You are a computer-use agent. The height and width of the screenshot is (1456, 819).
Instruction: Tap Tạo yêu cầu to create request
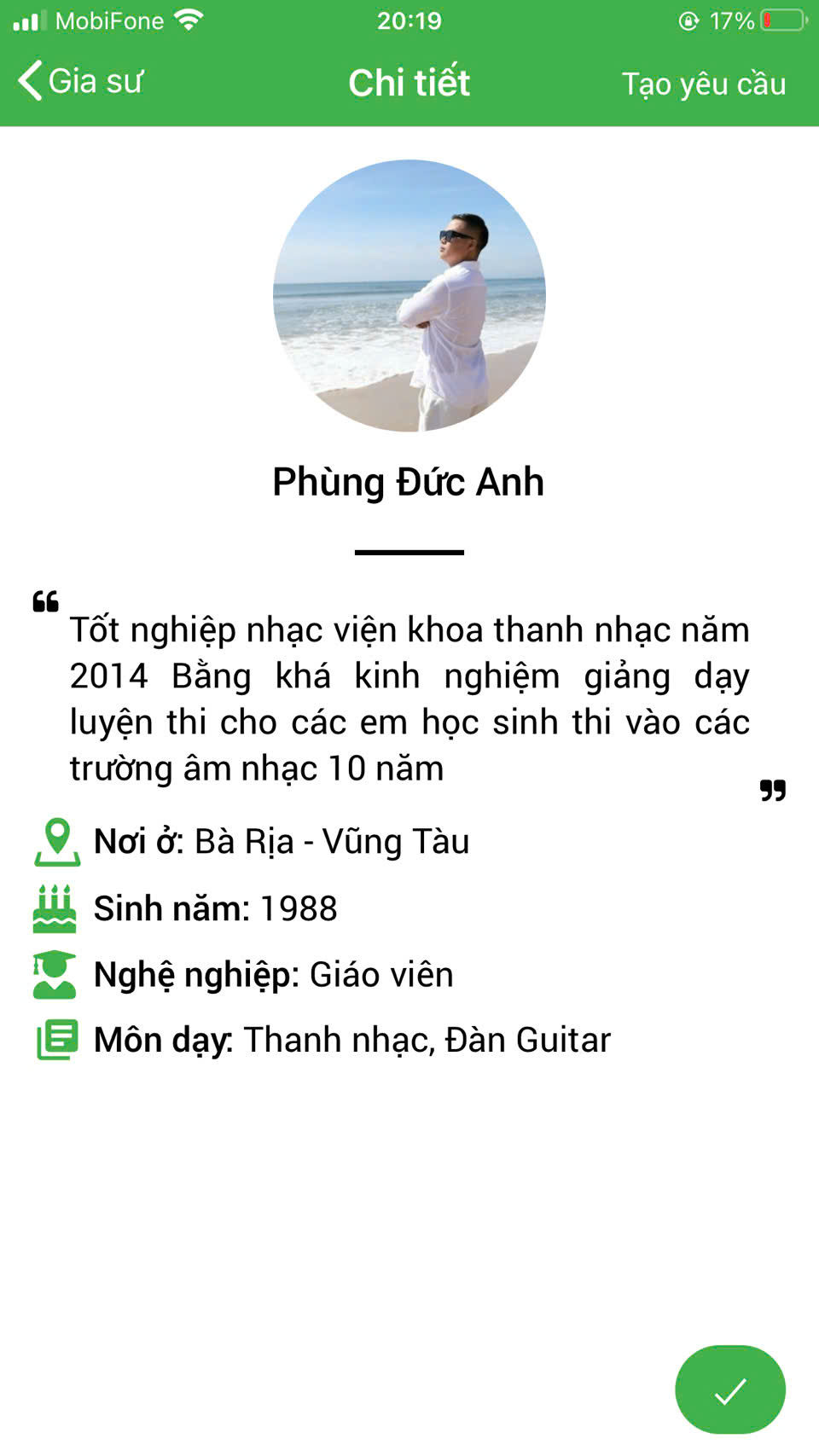click(x=703, y=84)
